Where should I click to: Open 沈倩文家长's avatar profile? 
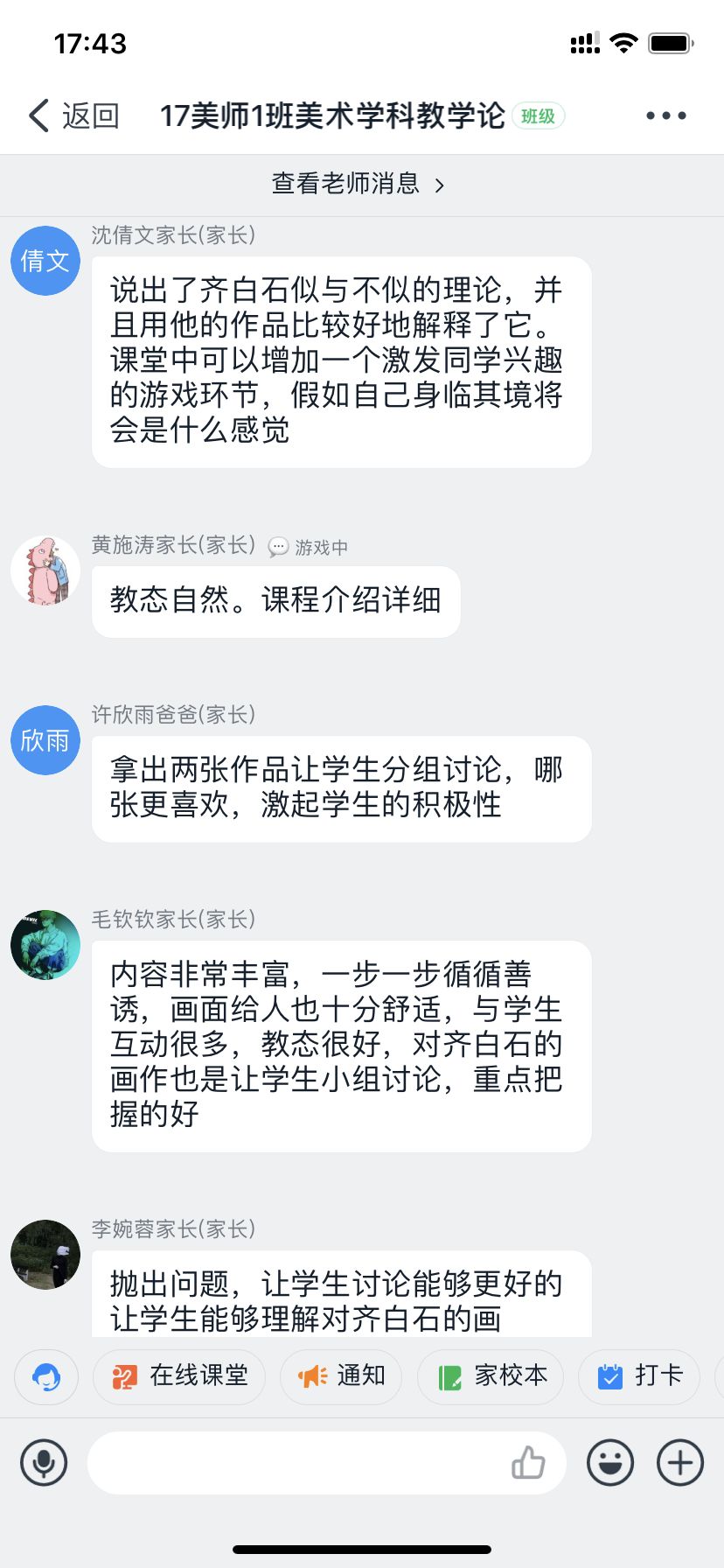coord(45,260)
